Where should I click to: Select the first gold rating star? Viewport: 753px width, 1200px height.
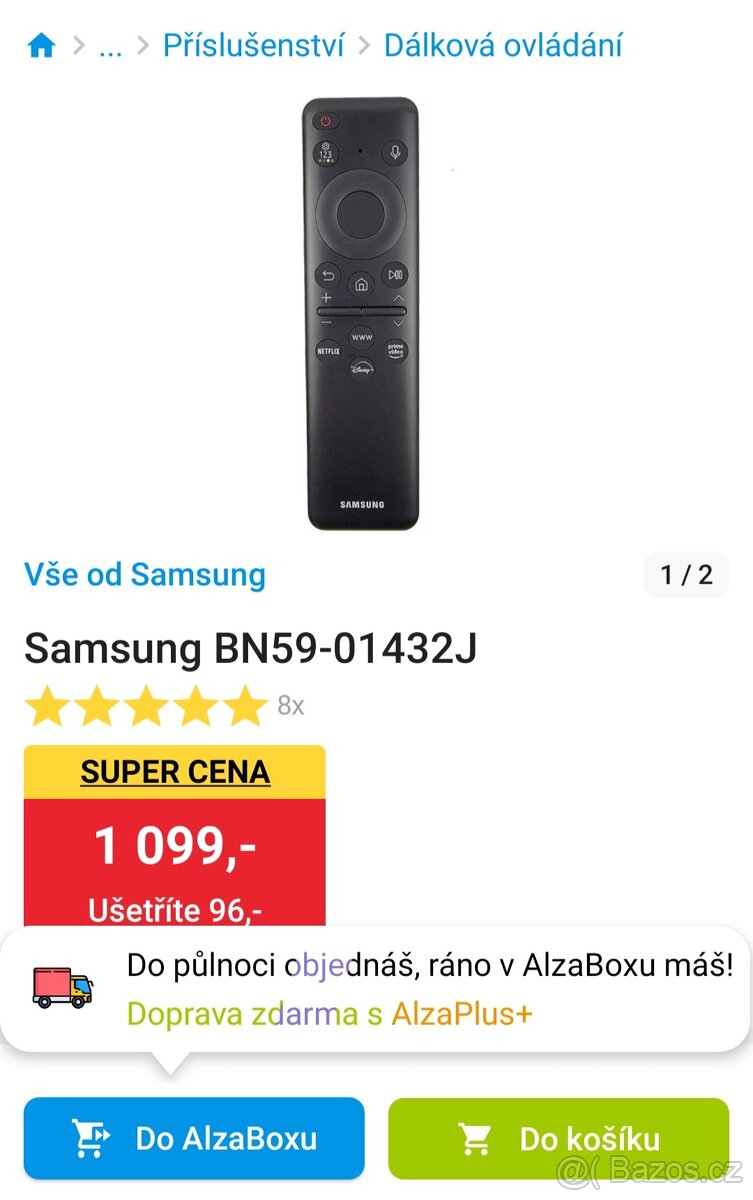pos(48,705)
